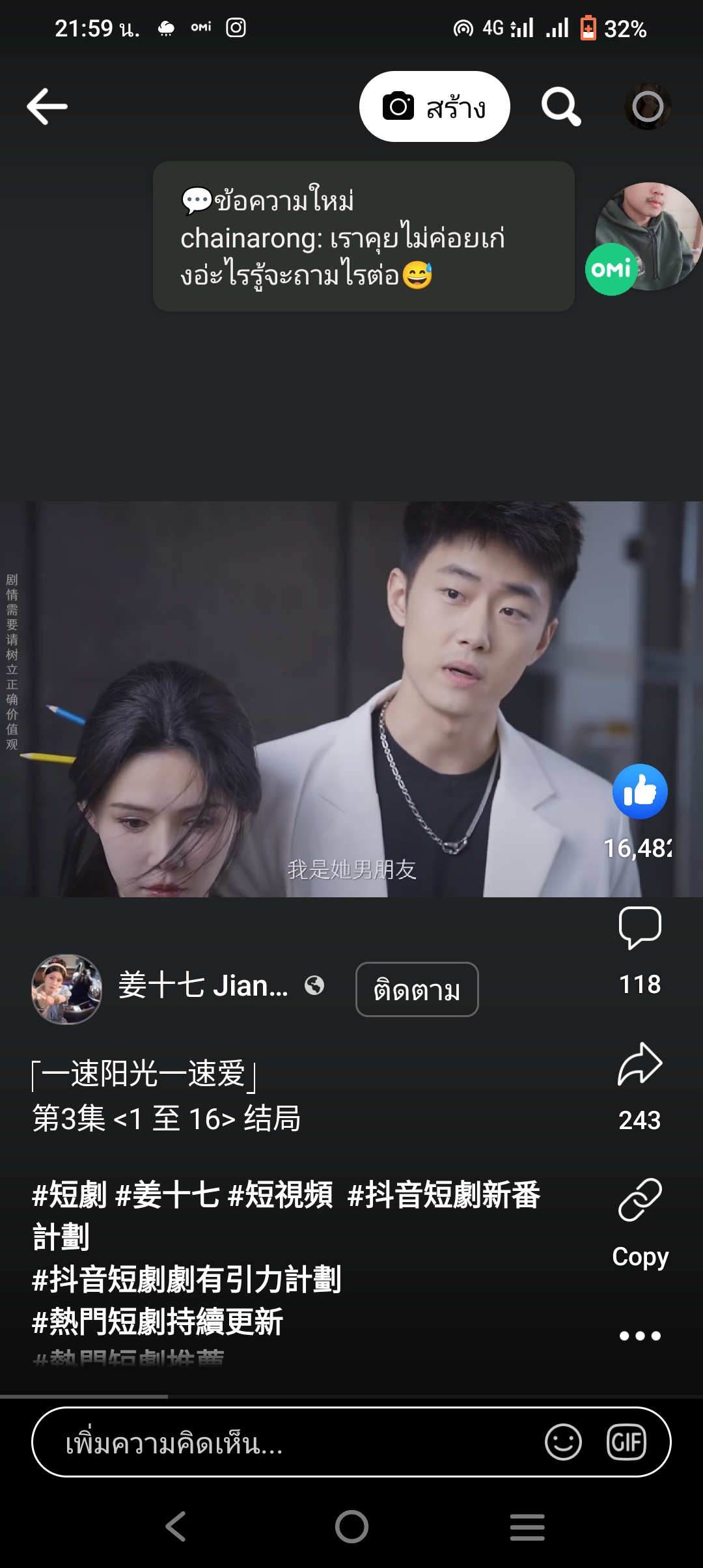
Task: Tap the สร้าง create button
Action: 434,107
